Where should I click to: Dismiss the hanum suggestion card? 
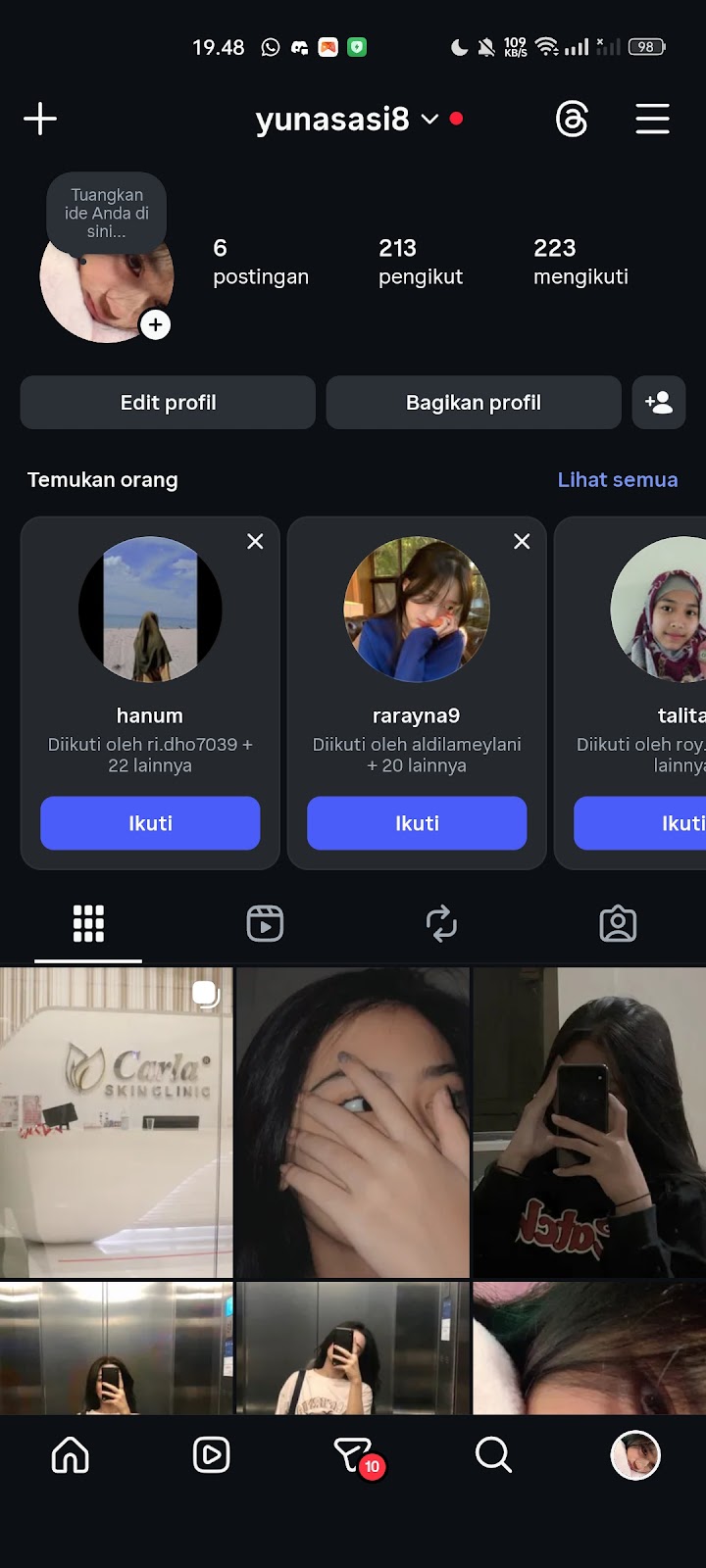coord(255,541)
